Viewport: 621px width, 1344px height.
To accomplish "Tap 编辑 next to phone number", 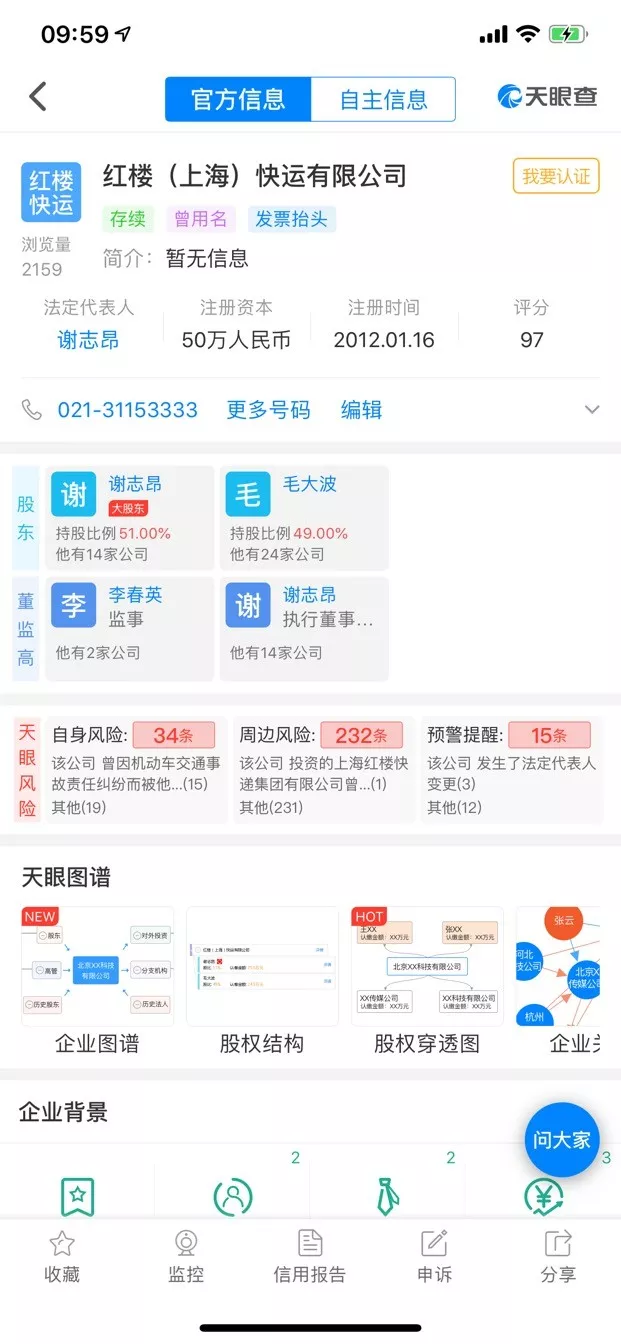I will point(361,410).
